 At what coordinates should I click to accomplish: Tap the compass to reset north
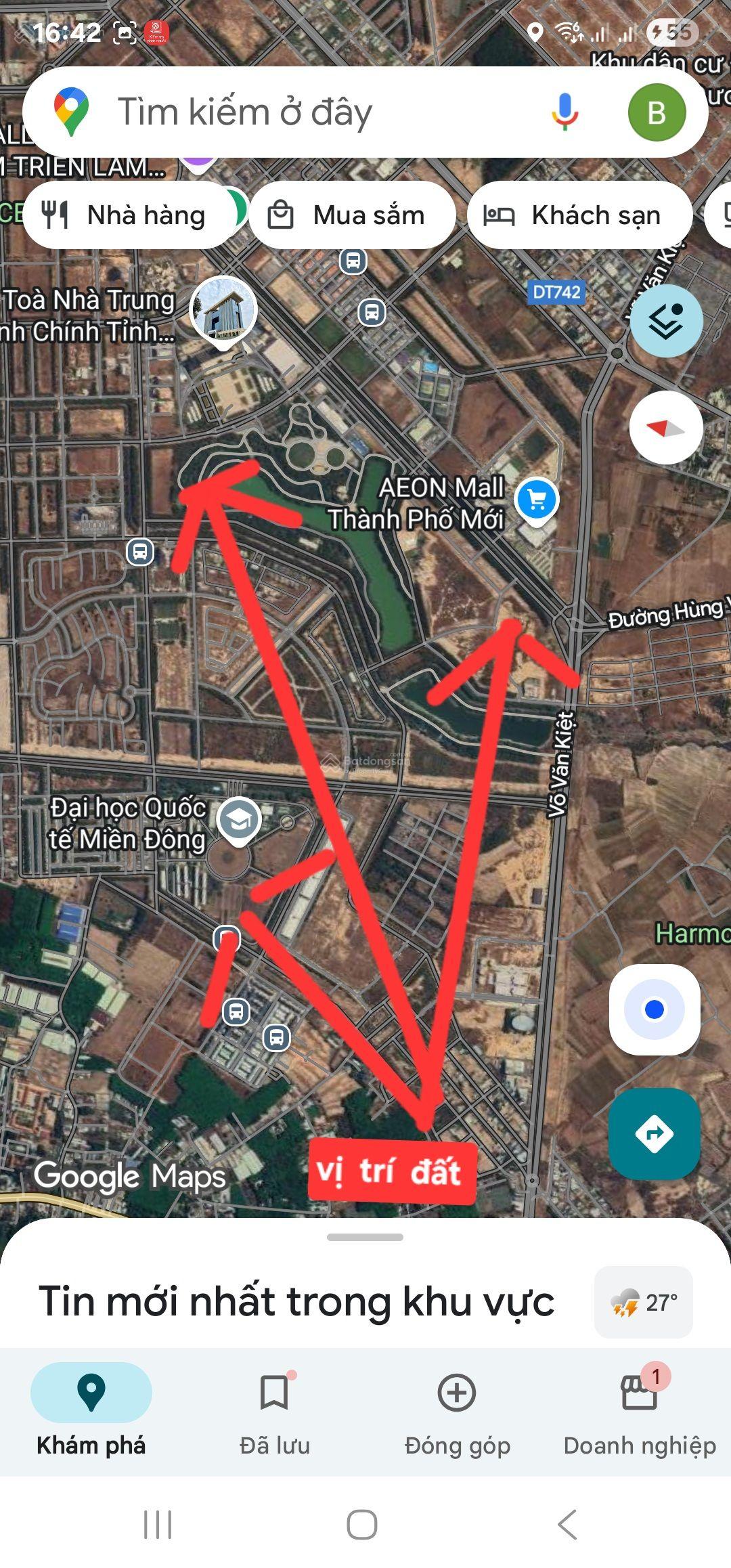coord(666,428)
